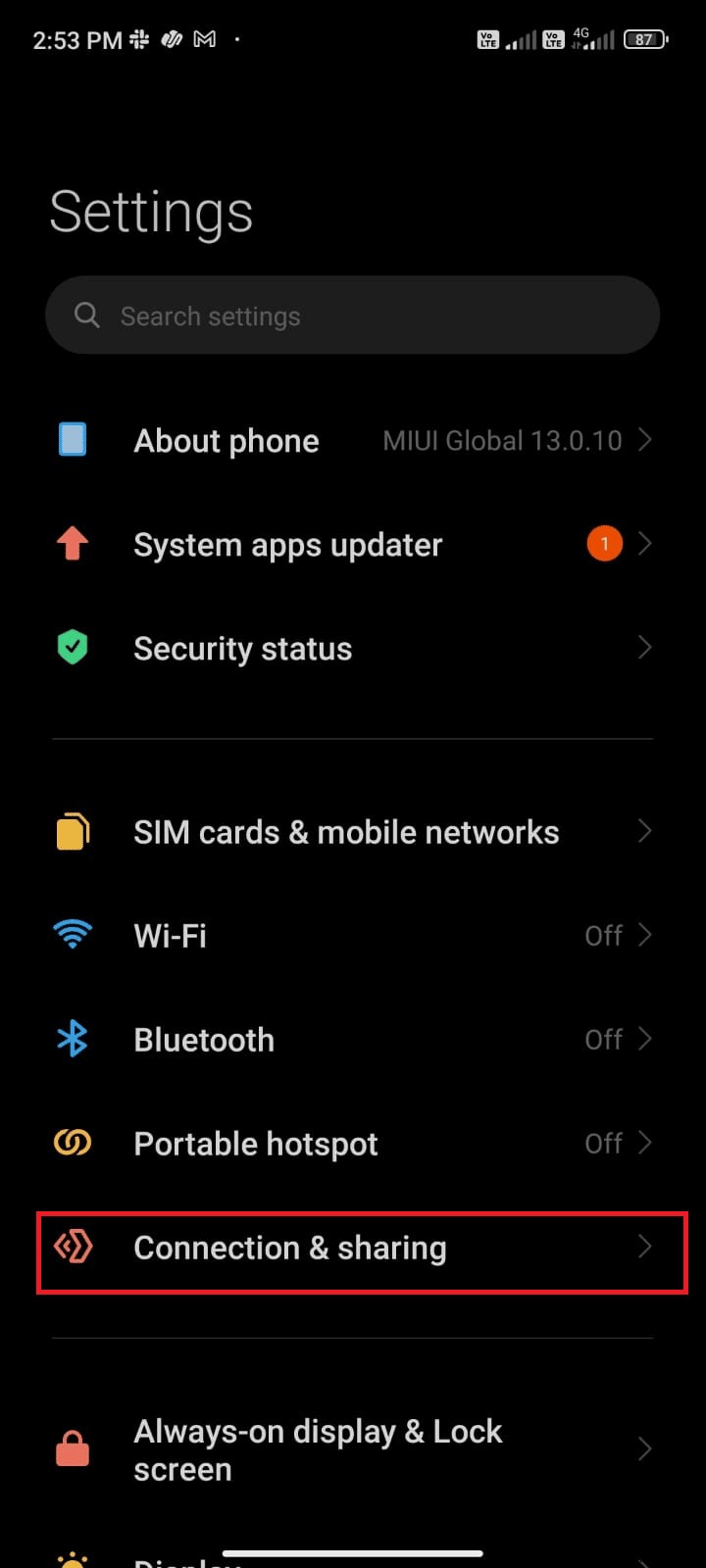Tap the magnifier icon in search bar
Screen dimensions: 706x1568
pyautogui.click(x=86, y=315)
